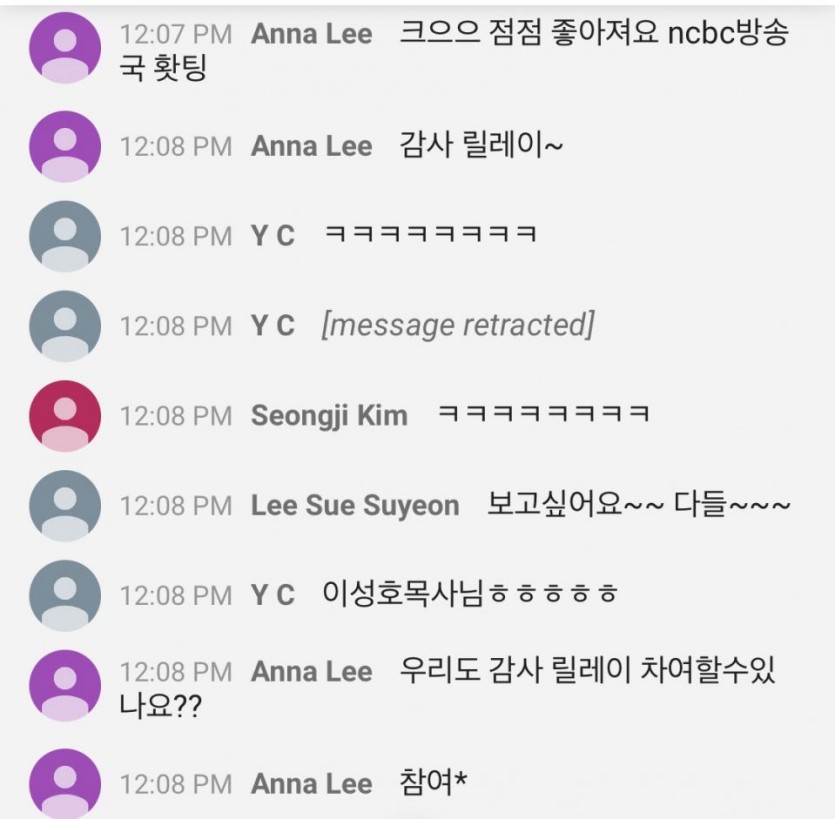
Task: Open Anna Lee's ncbc방송국 홧팅 message
Action: [x=592, y=34]
